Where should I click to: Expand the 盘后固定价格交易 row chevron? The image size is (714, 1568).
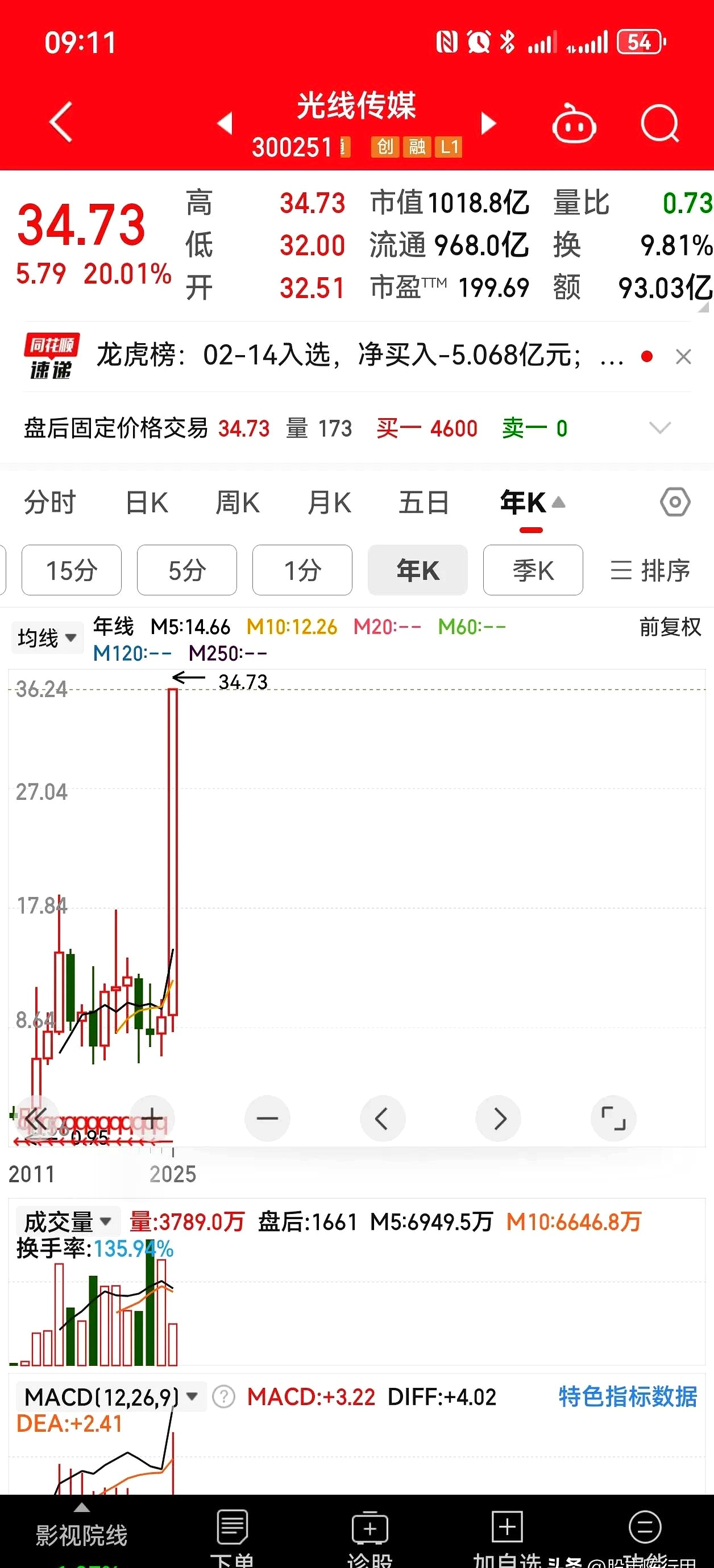(x=657, y=428)
